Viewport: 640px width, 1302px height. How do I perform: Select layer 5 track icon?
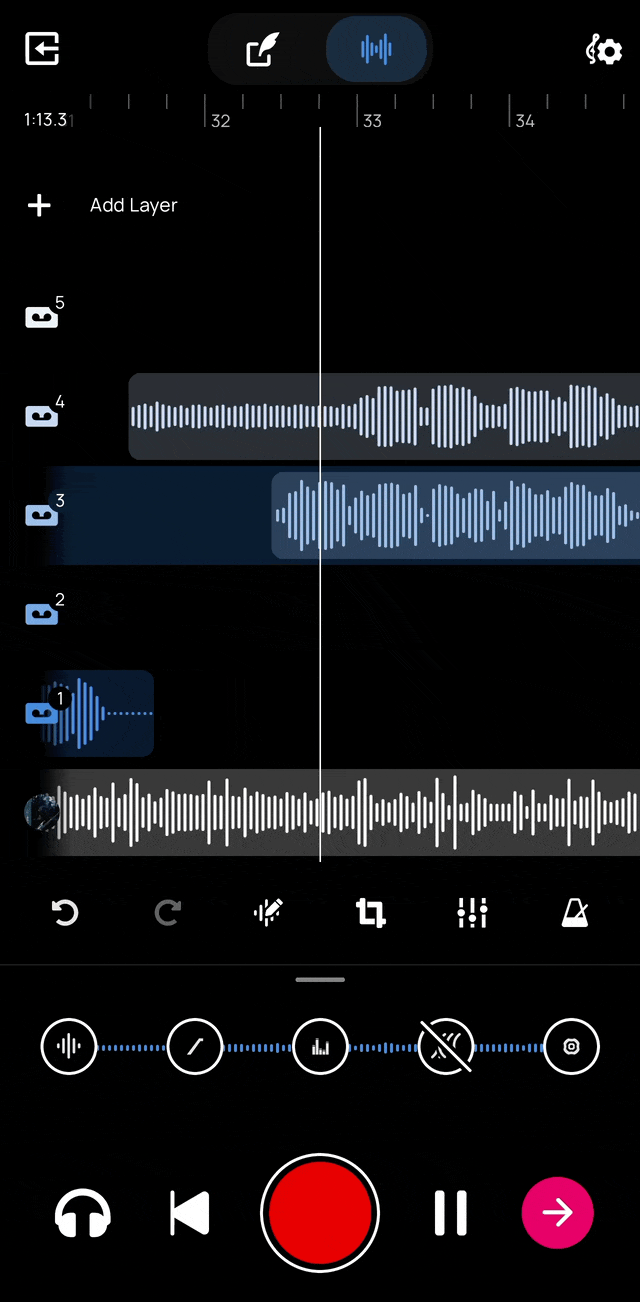click(42, 316)
